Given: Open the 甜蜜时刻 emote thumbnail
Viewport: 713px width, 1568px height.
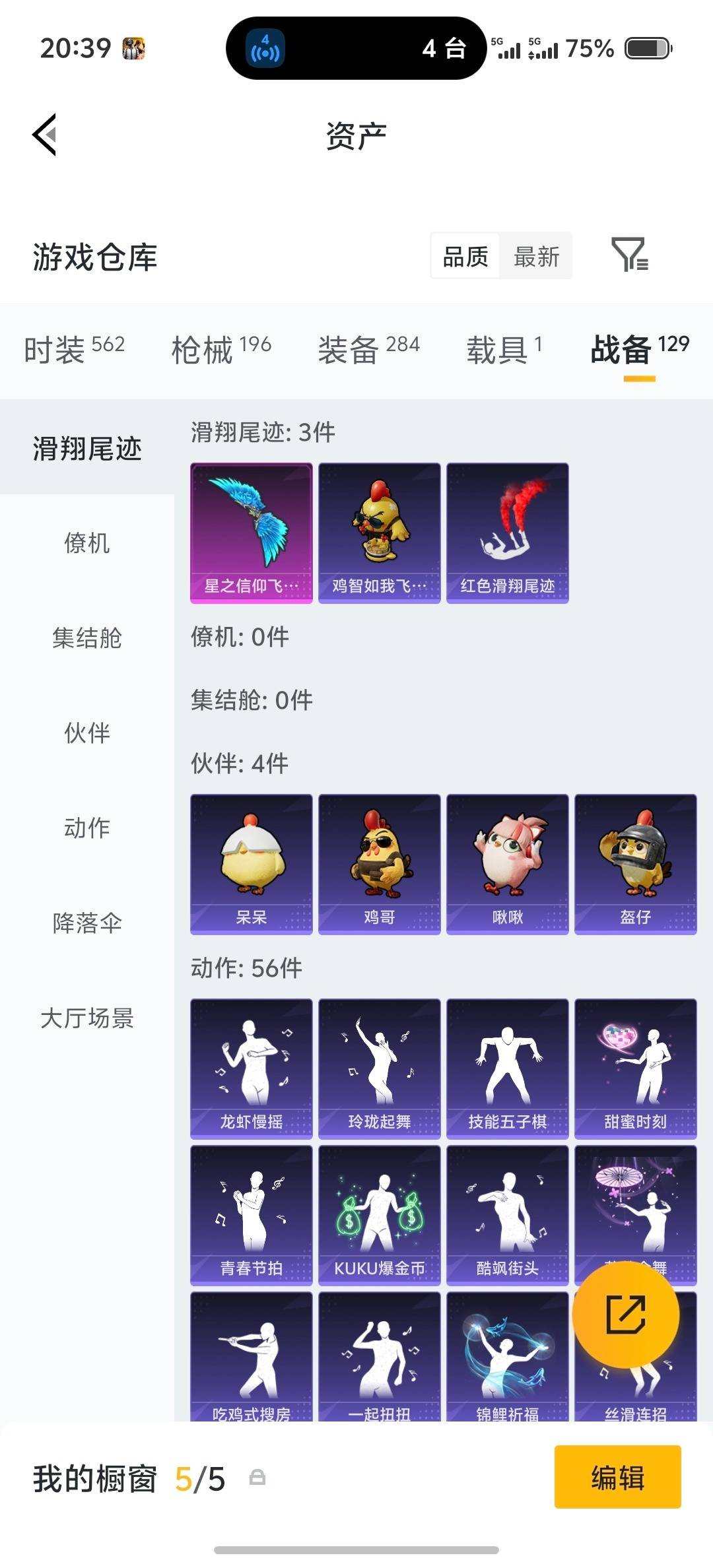Looking at the screenshot, I should coord(634,1068).
